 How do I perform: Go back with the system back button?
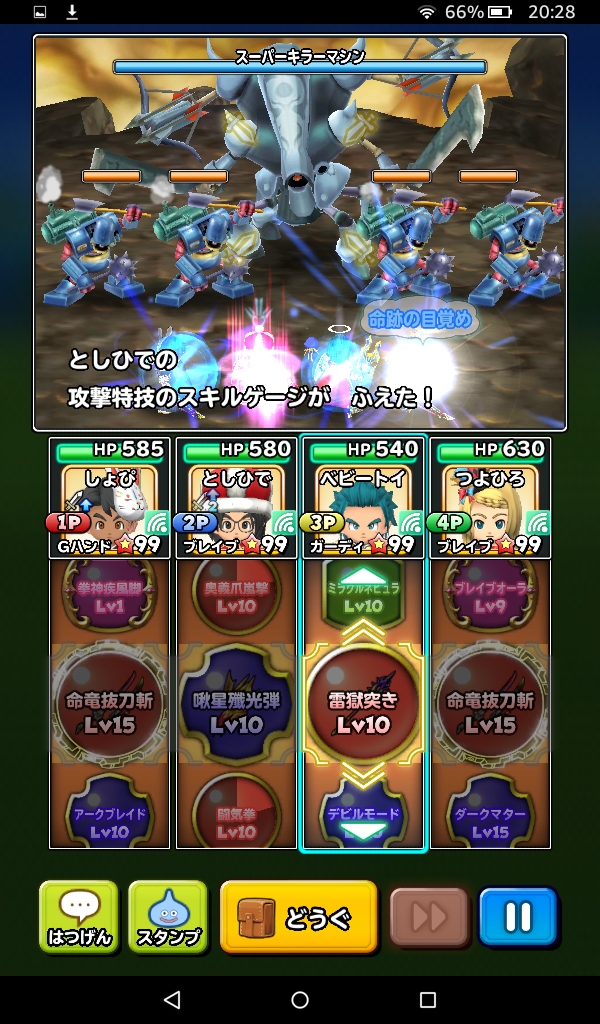(171, 1000)
